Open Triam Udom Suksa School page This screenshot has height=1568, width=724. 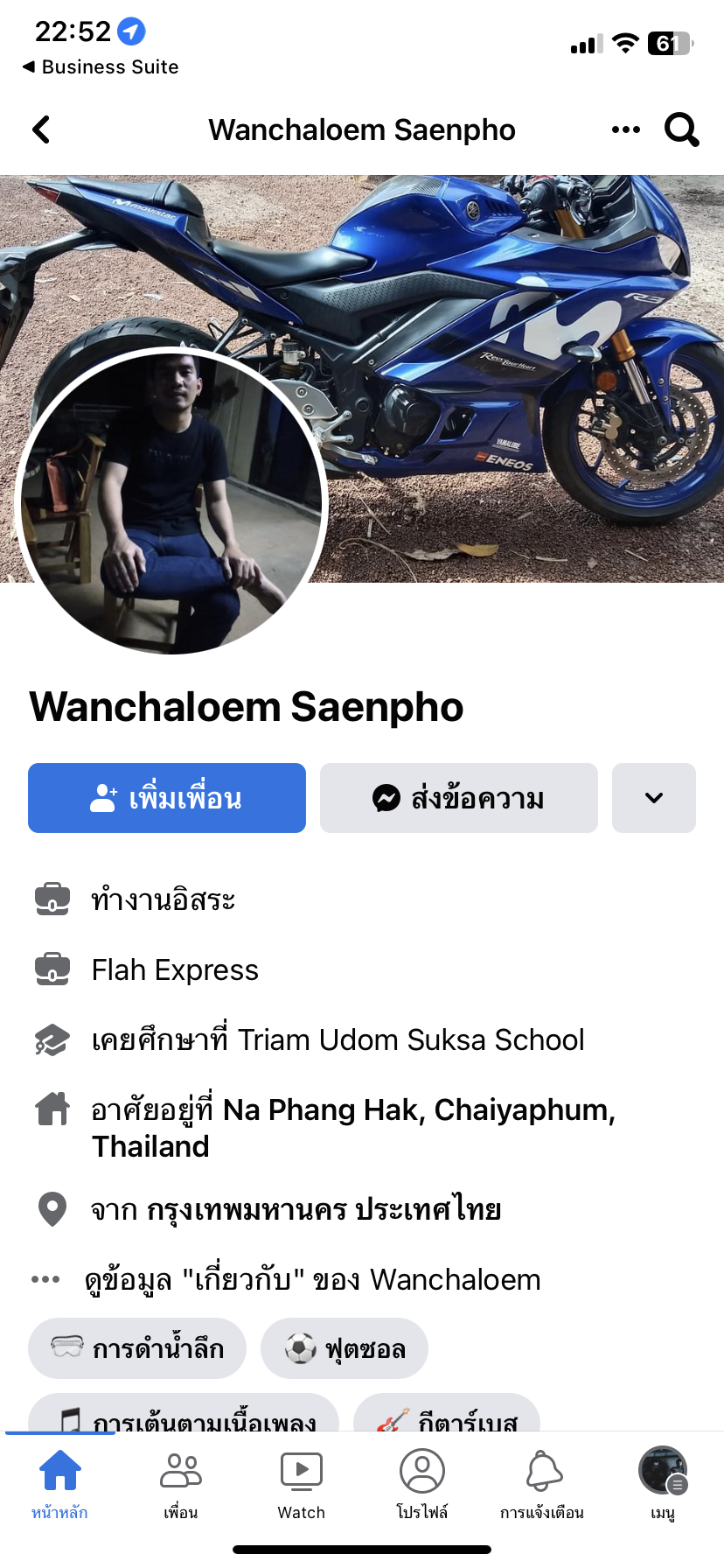pos(411,1039)
